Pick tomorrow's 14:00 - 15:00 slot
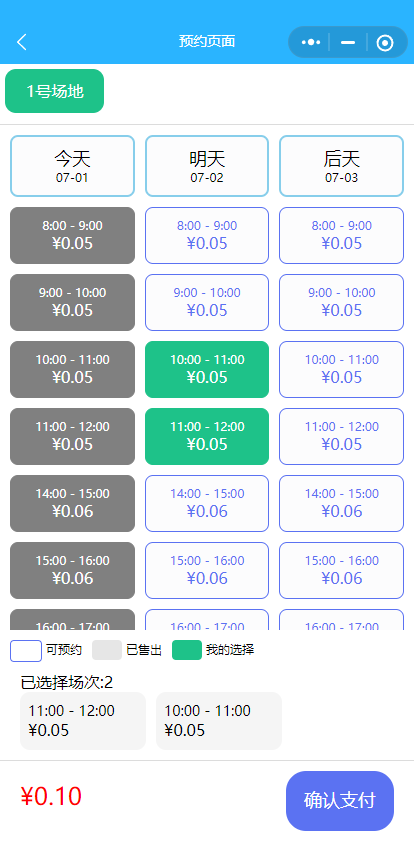Viewport: 414px width, 846px height. (207, 503)
